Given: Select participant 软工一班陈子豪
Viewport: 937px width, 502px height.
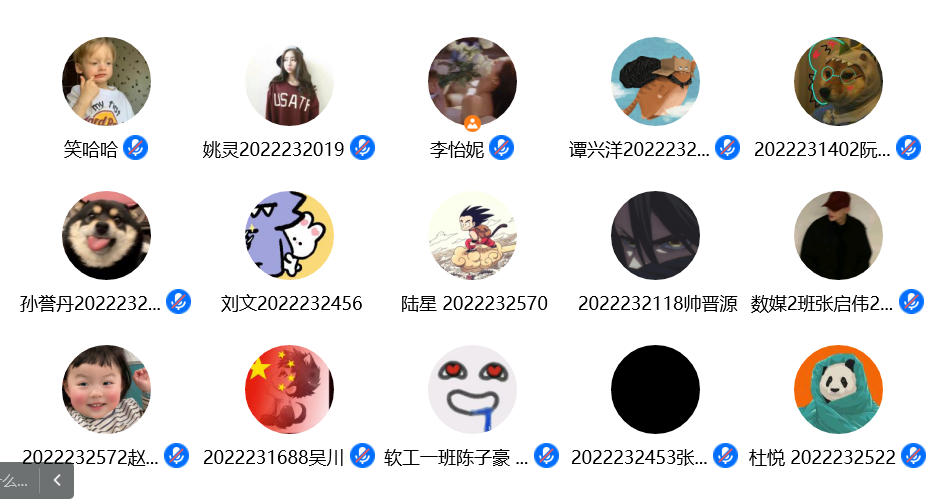Looking at the screenshot, I should point(472,389).
